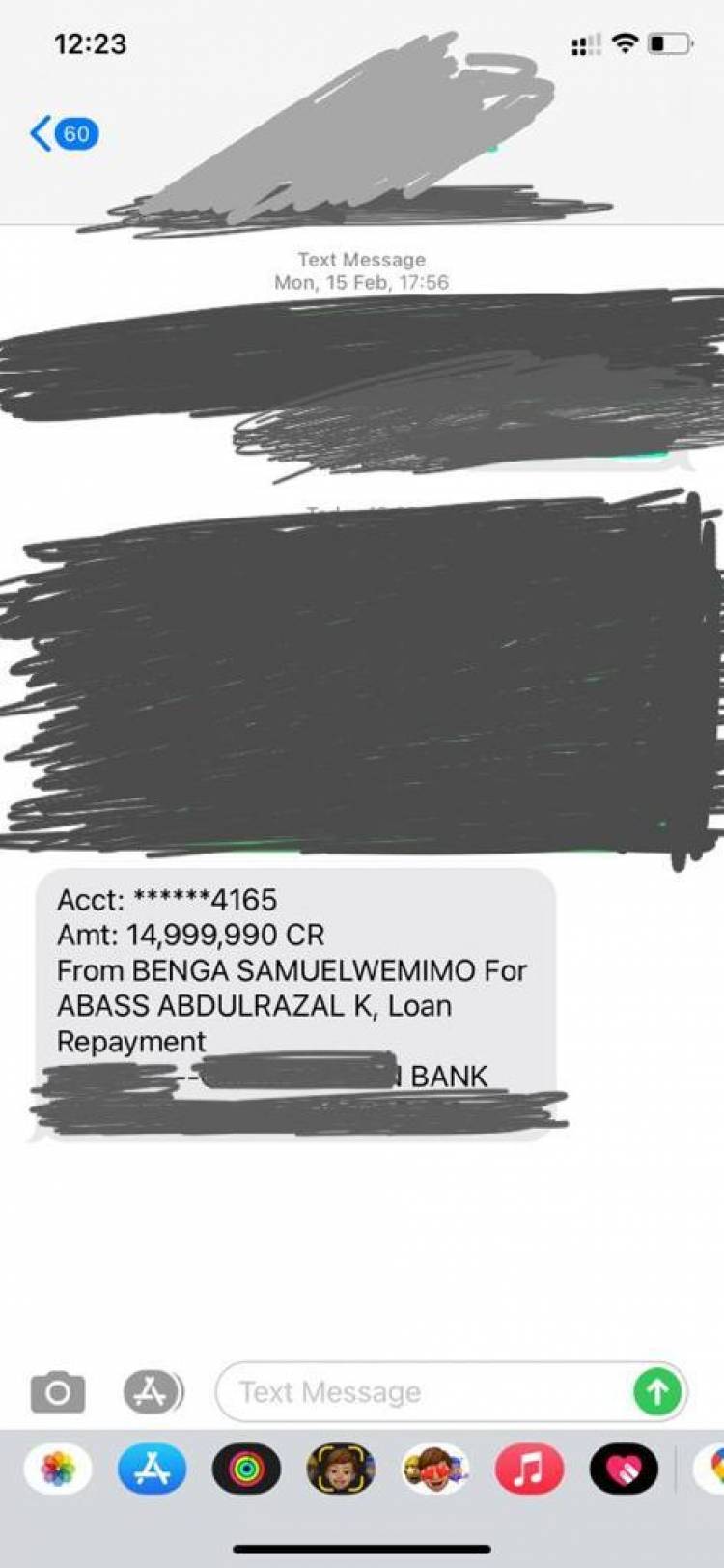This screenshot has height=1568, width=724.
Task: Send the message with the green arrow
Action: click(x=657, y=1392)
